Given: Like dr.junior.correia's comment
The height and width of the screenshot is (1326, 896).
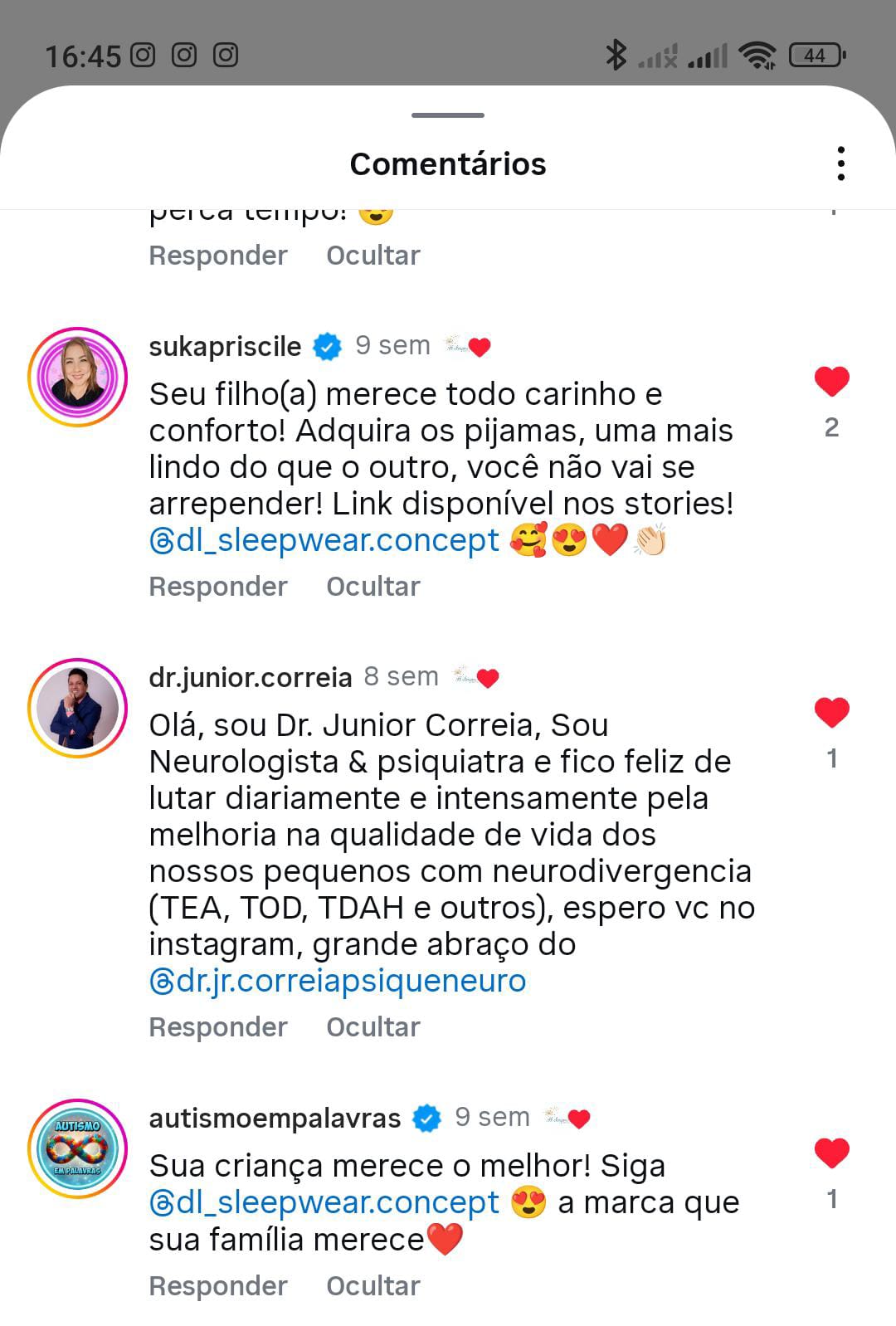Looking at the screenshot, I should [831, 713].
